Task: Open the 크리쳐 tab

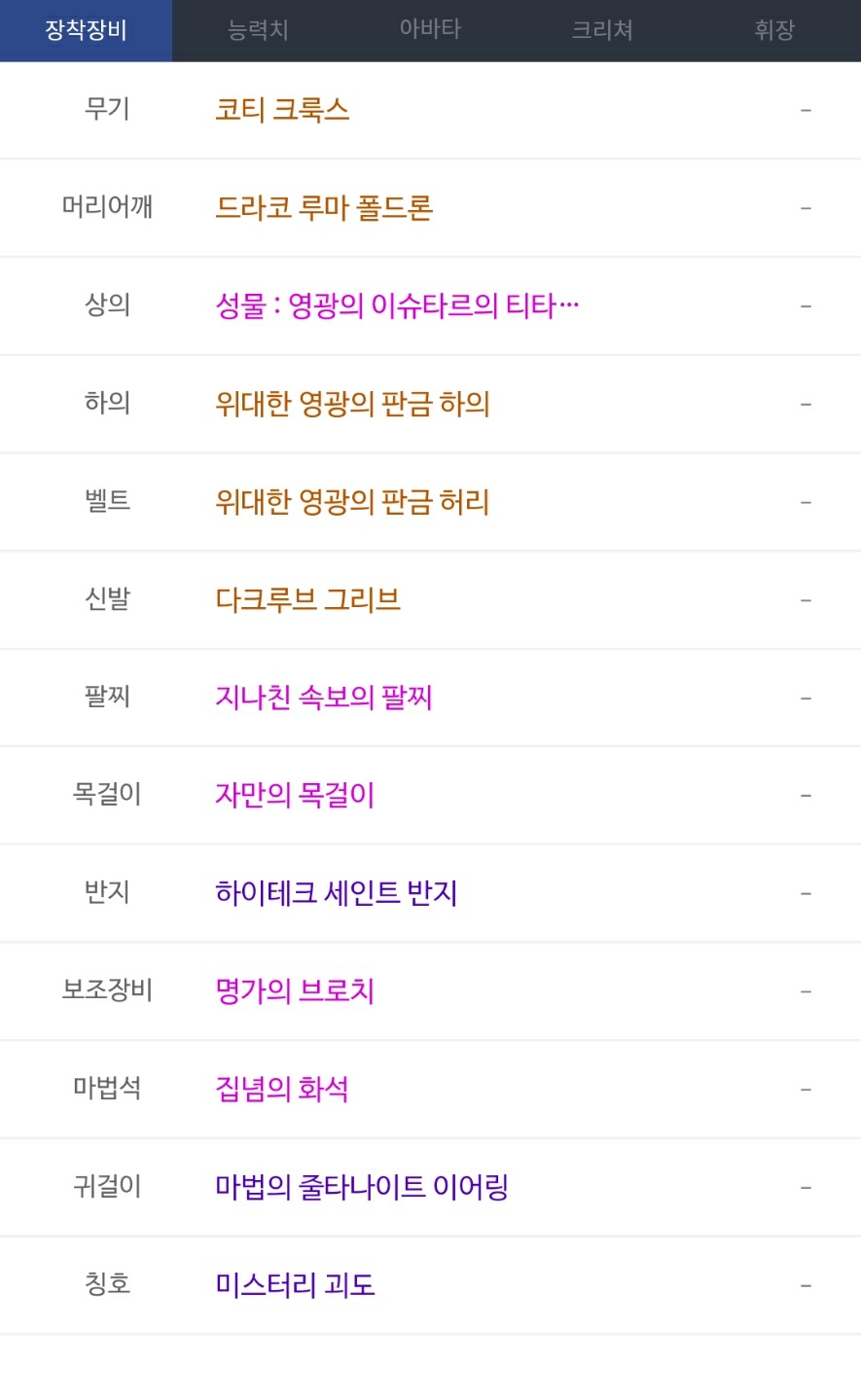Action: [x=602, y=30]
